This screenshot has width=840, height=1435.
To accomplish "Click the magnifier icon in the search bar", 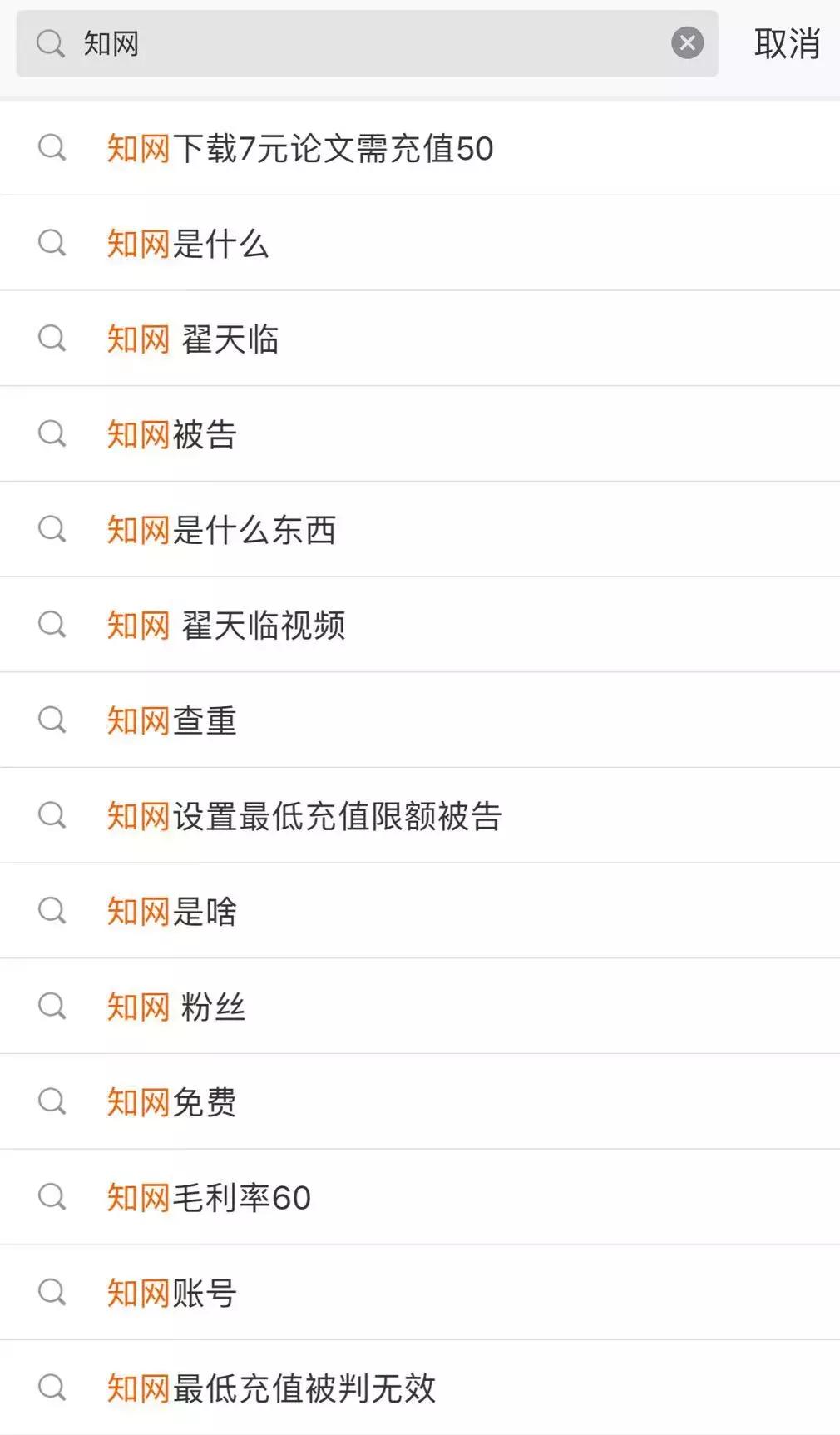I will pyautogui.click(x=52, y=43).
